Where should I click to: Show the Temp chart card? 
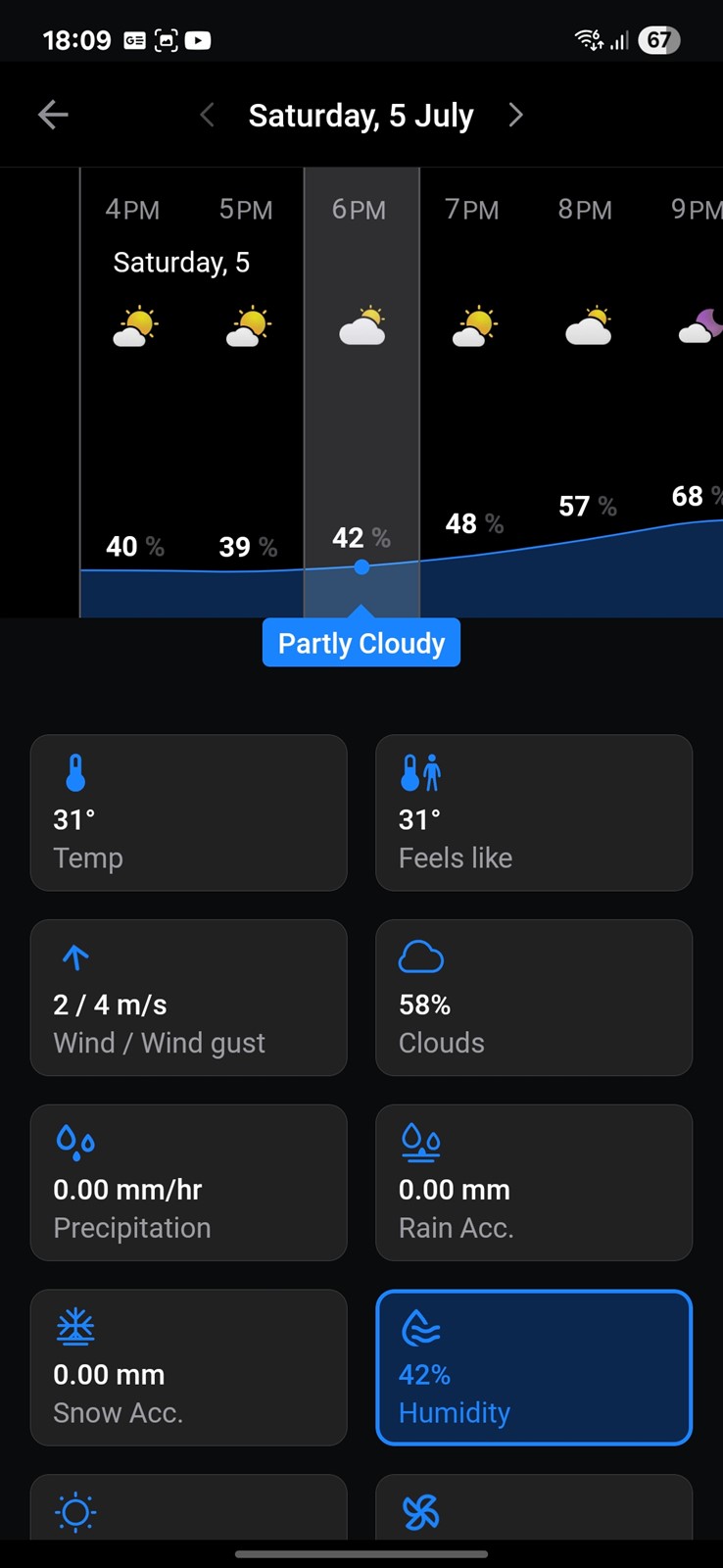pyautogui.click(x=189, y=812)
